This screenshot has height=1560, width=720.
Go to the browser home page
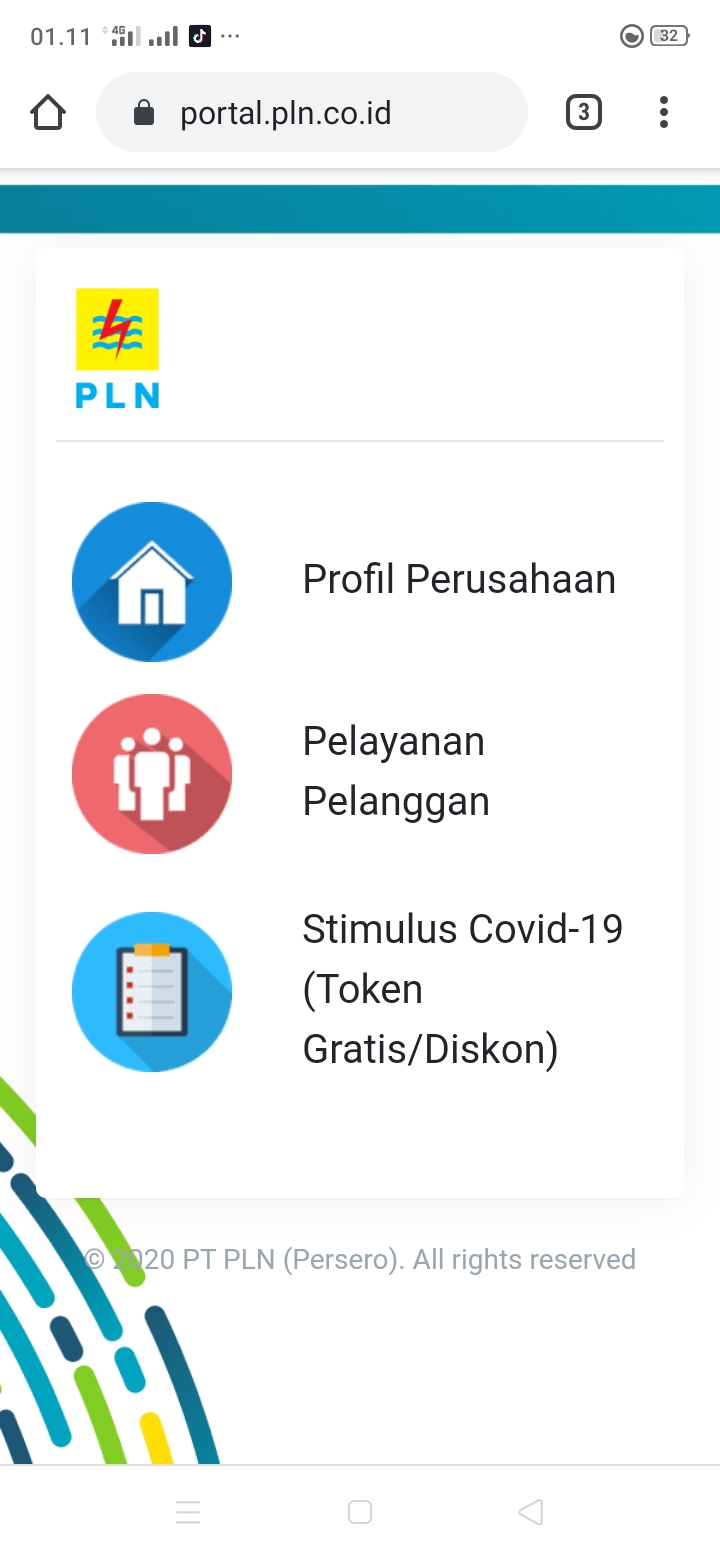point(48,113)
